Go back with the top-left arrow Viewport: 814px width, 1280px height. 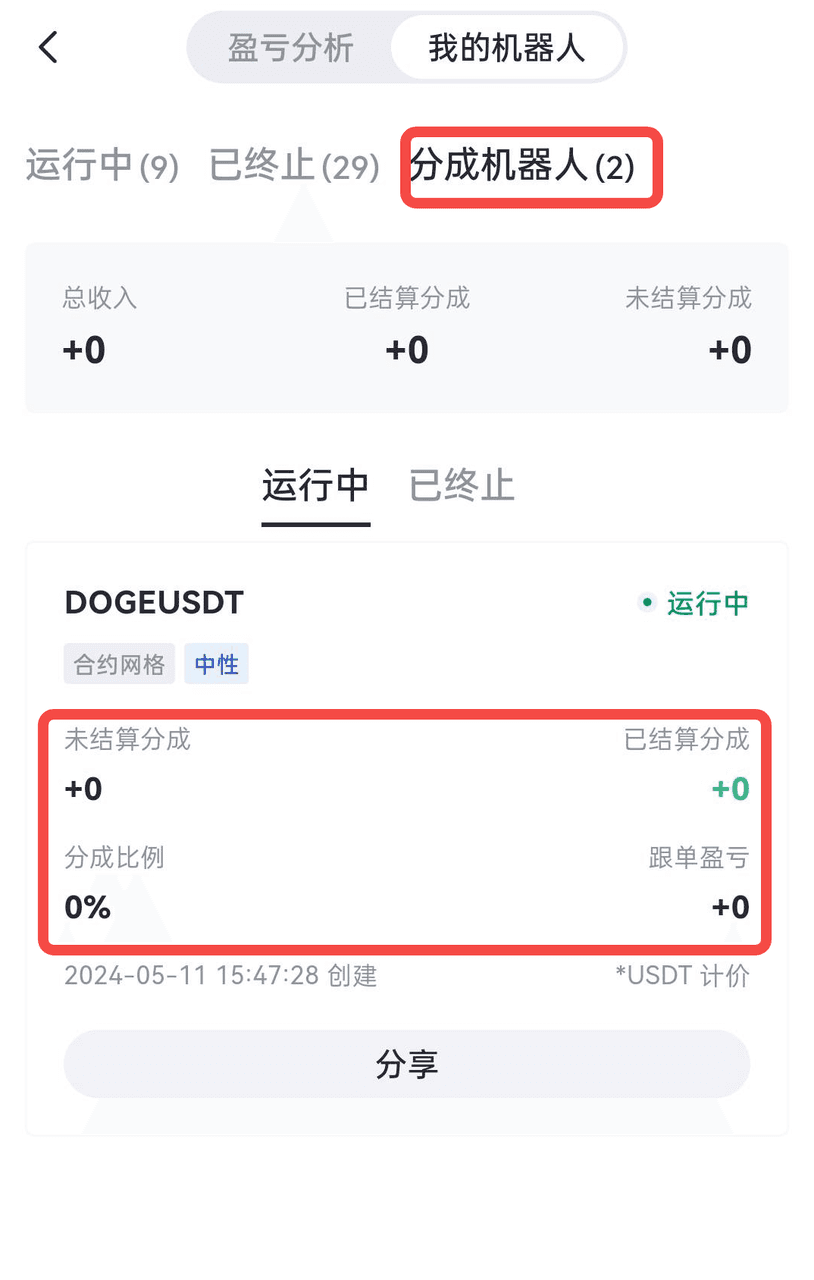pyautogui.click(x=48, y=47)
